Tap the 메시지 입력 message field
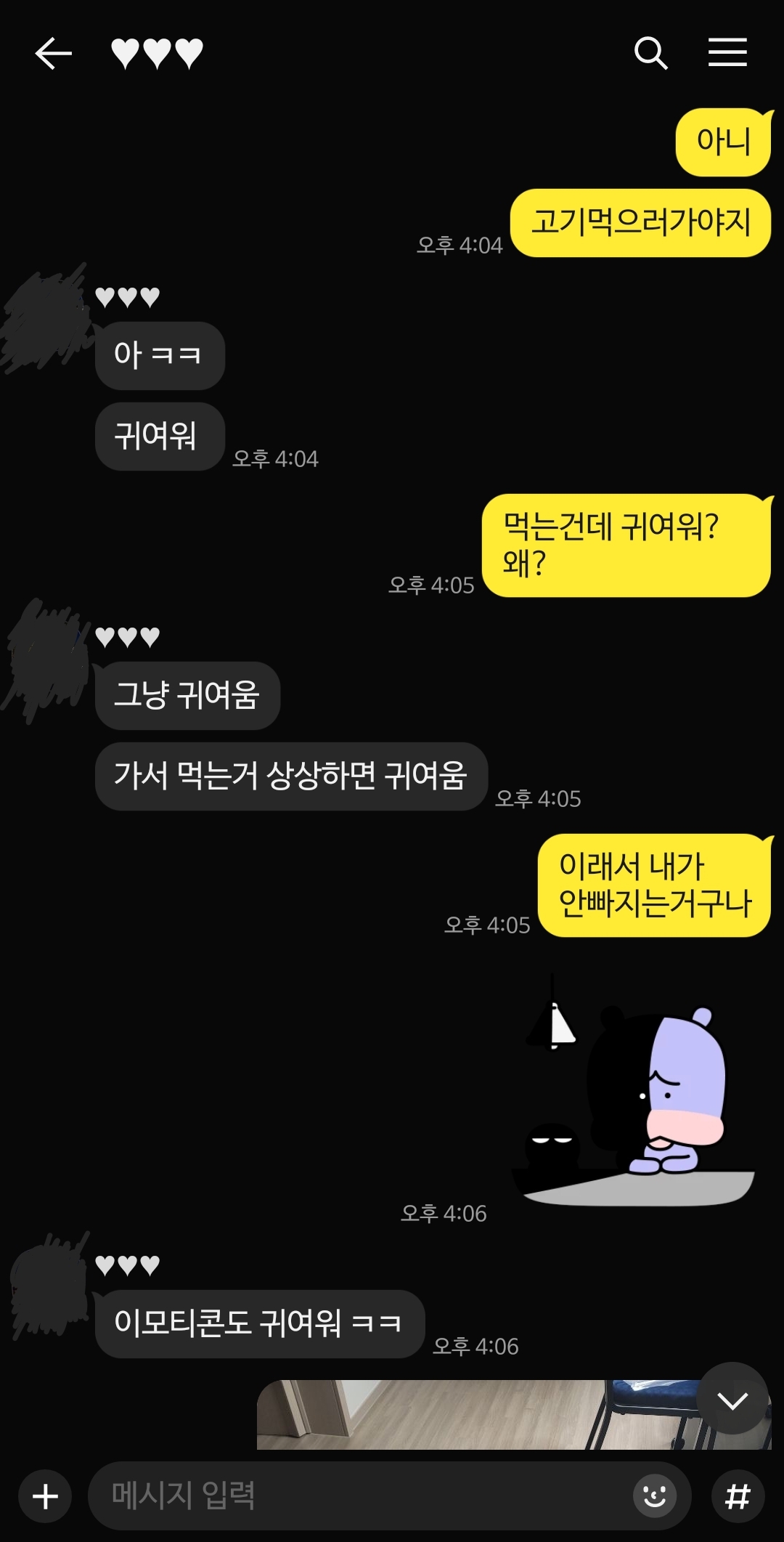Screen dimensions: 784x1542 [359, 1496]
